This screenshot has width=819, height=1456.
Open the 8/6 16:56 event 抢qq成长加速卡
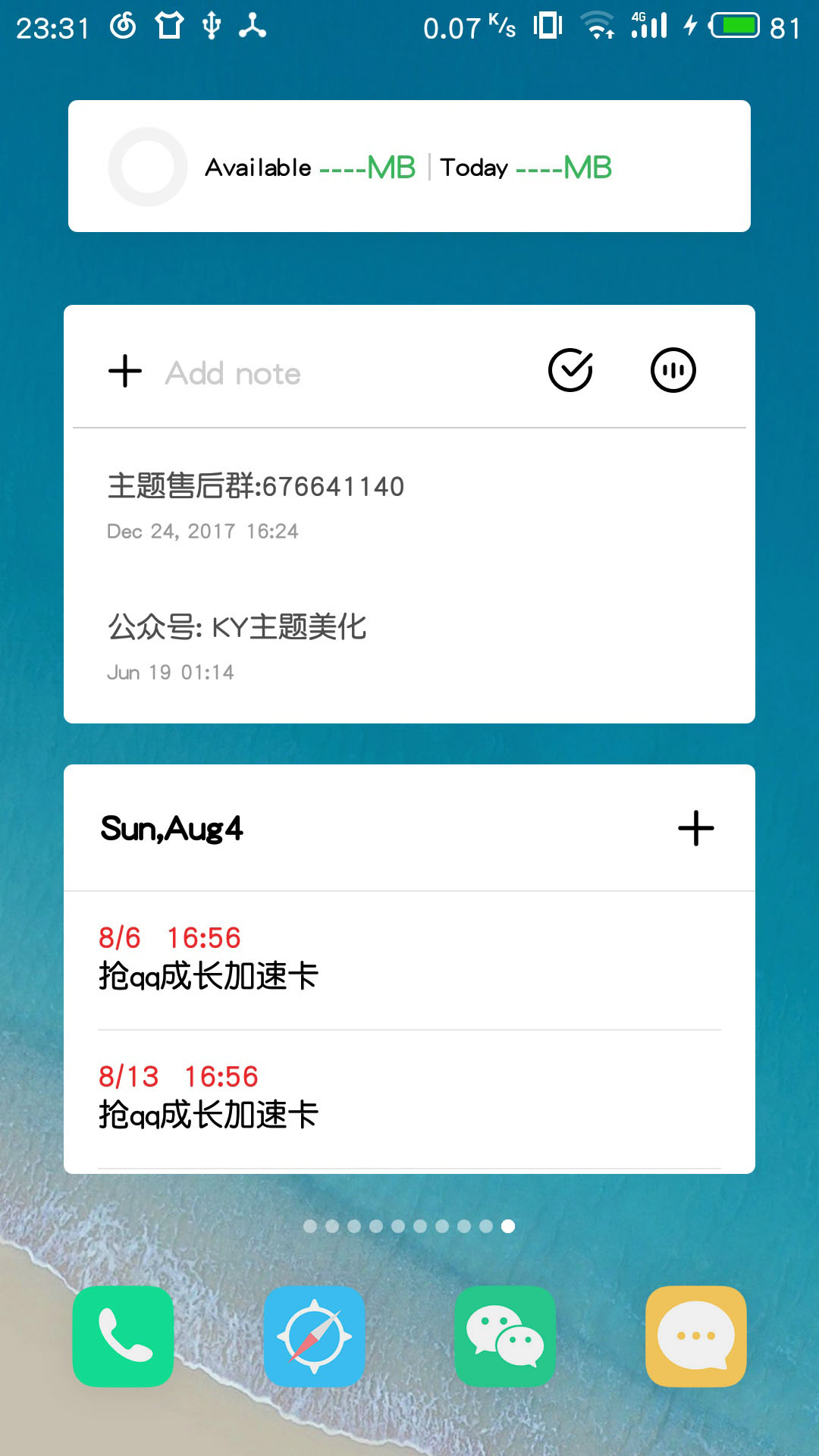[409, 959]
